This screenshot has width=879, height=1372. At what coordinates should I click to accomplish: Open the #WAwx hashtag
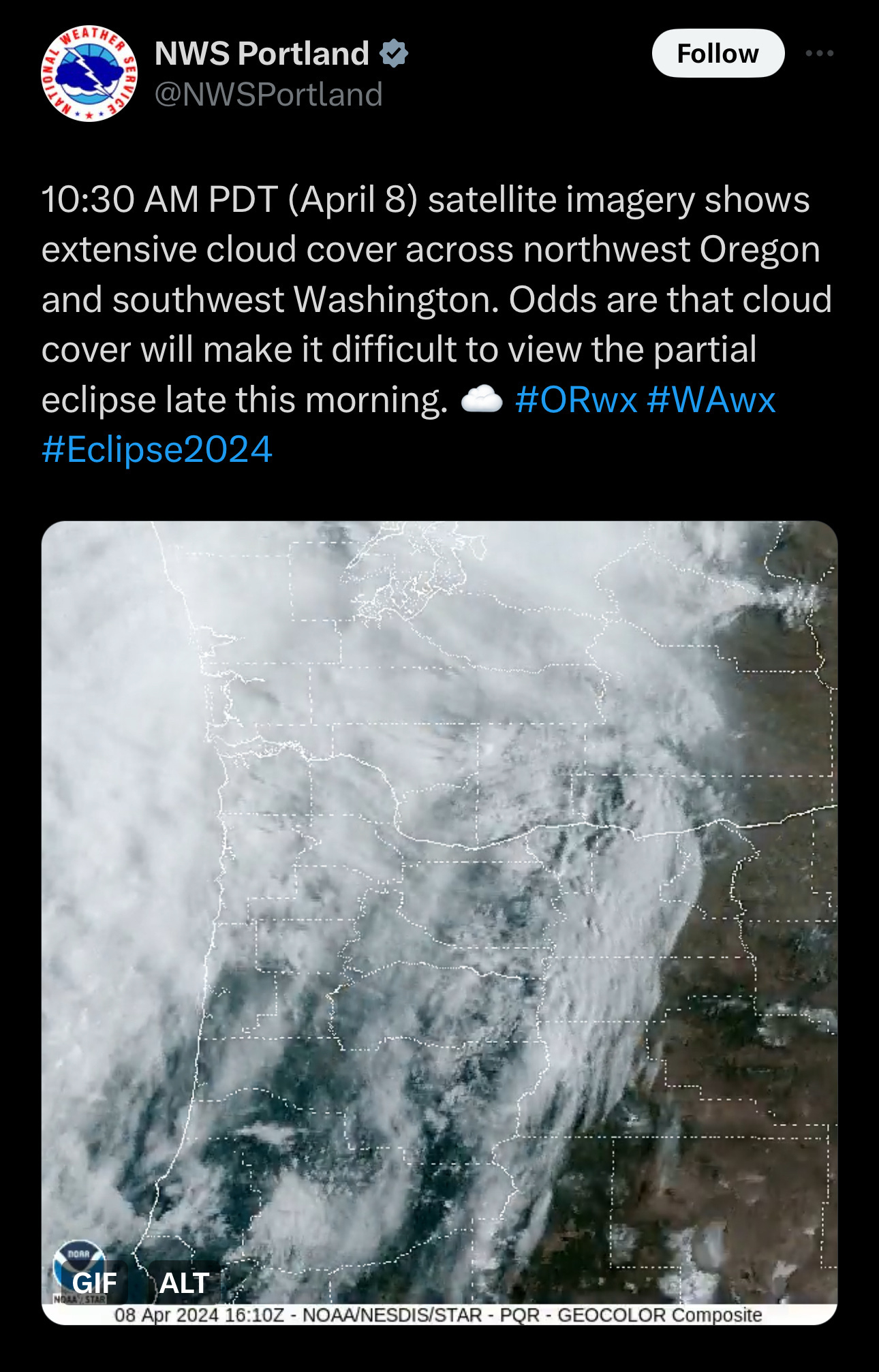[x=711, y=399]
